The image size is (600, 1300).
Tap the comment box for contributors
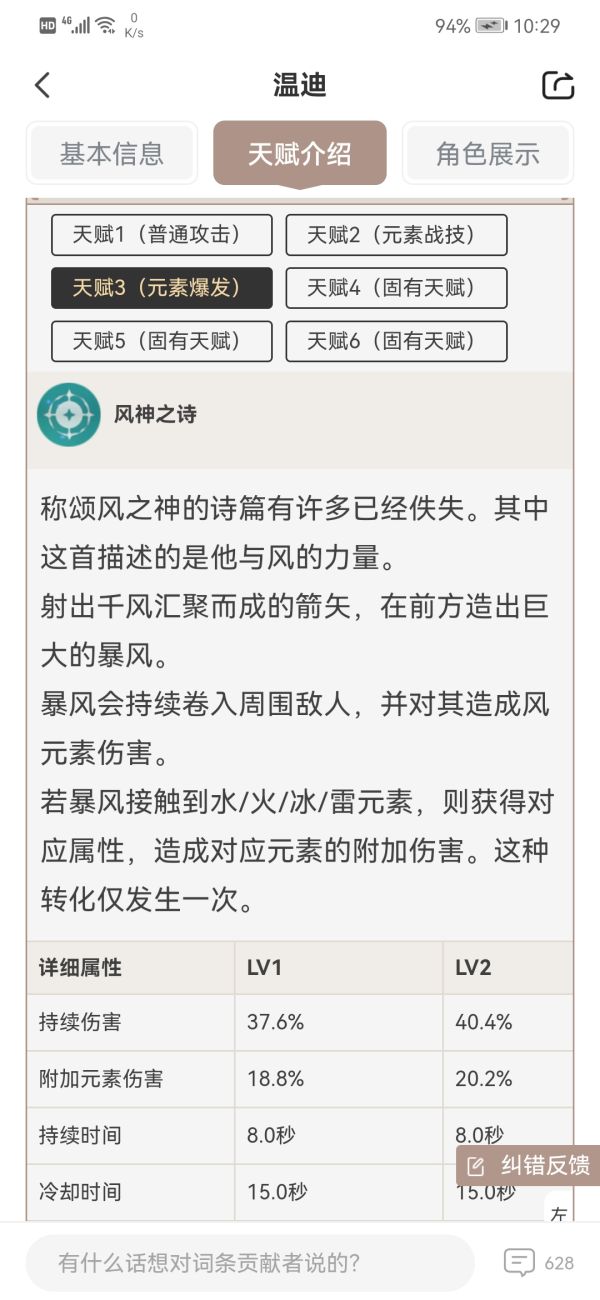pos(250,1262)
